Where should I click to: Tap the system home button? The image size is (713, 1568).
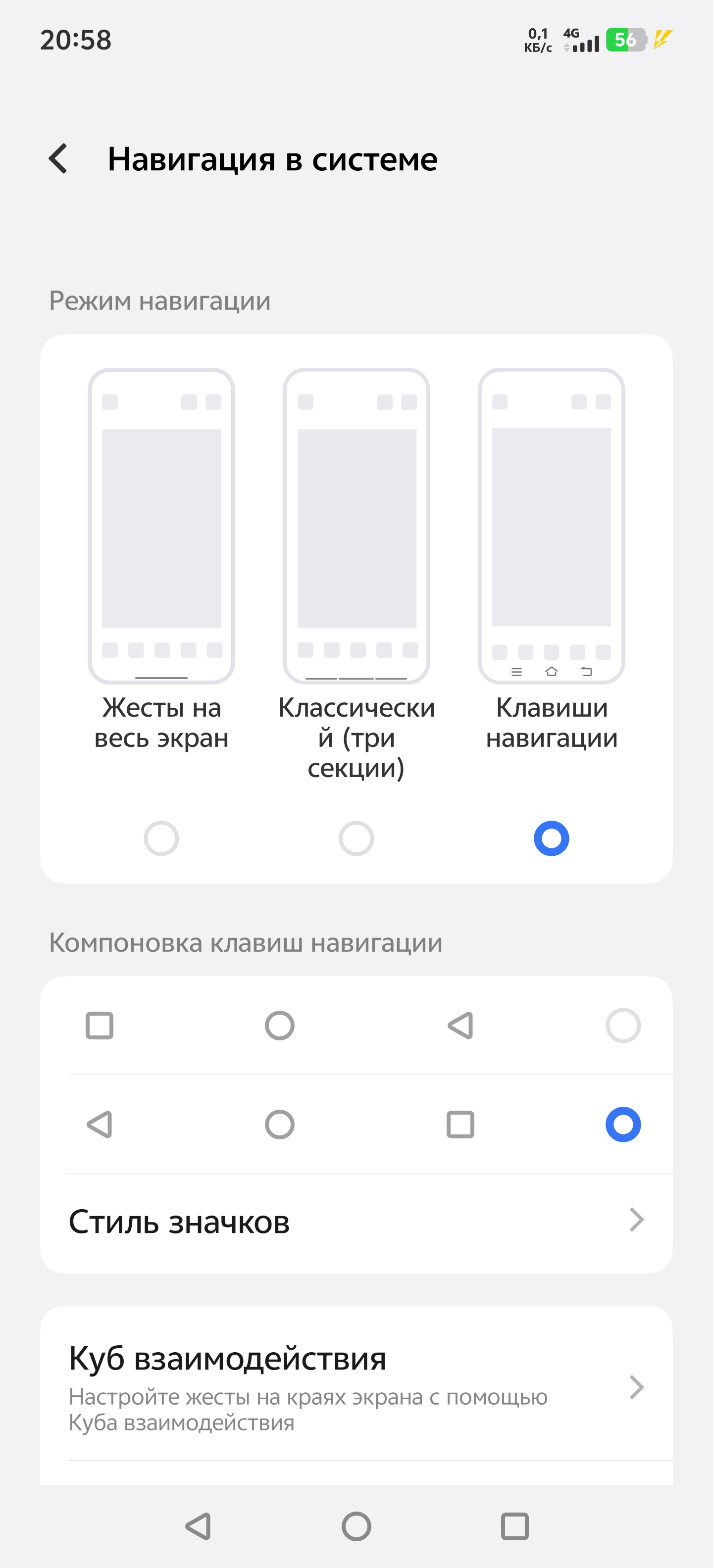[x=356, y=1526]
